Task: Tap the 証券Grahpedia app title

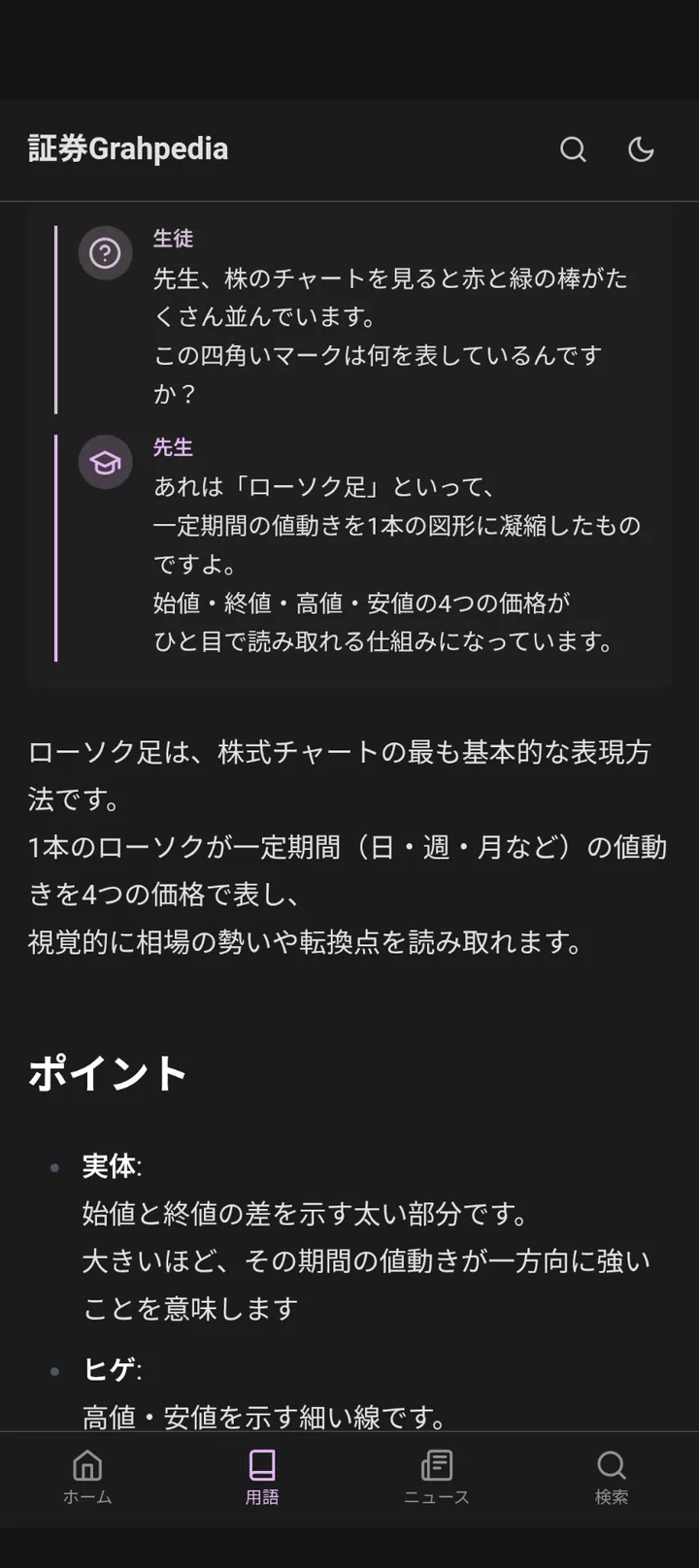Action: tap(127, 148)
